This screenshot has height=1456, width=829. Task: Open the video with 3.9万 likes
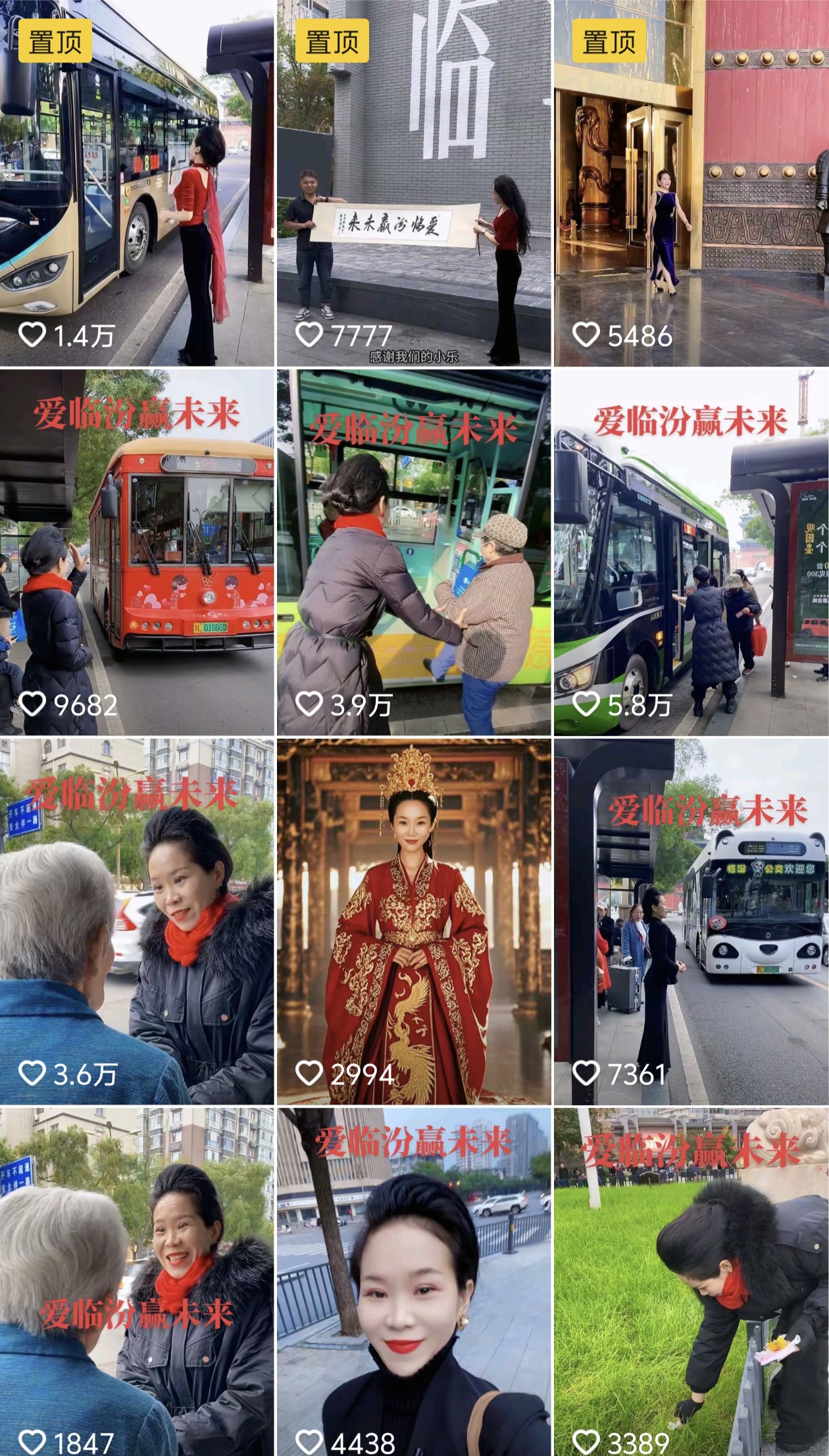(x=413, y=552)
